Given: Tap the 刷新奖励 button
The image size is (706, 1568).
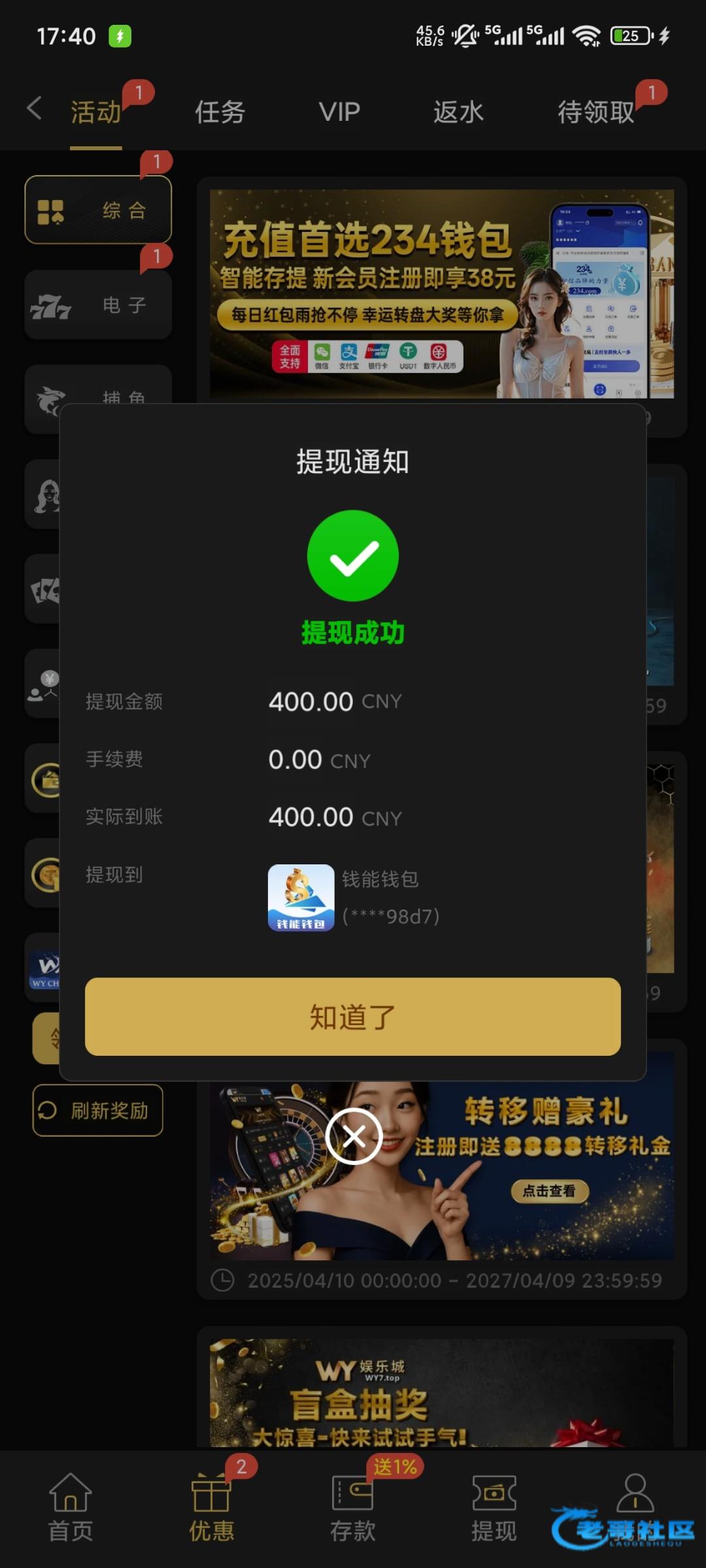Looking at the screenshot, I should click(98, 1110).
